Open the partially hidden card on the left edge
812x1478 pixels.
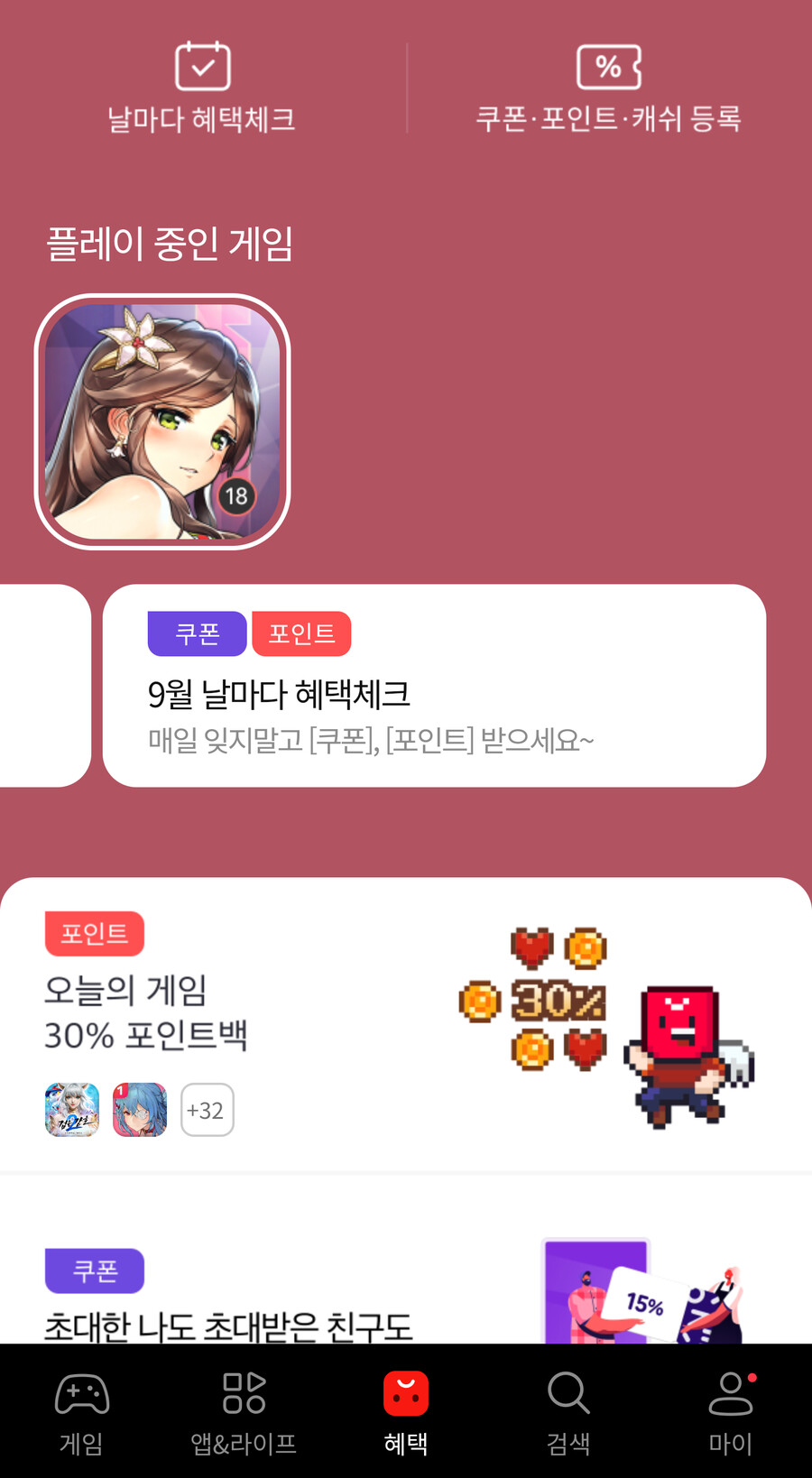click(x=43, y=685)
